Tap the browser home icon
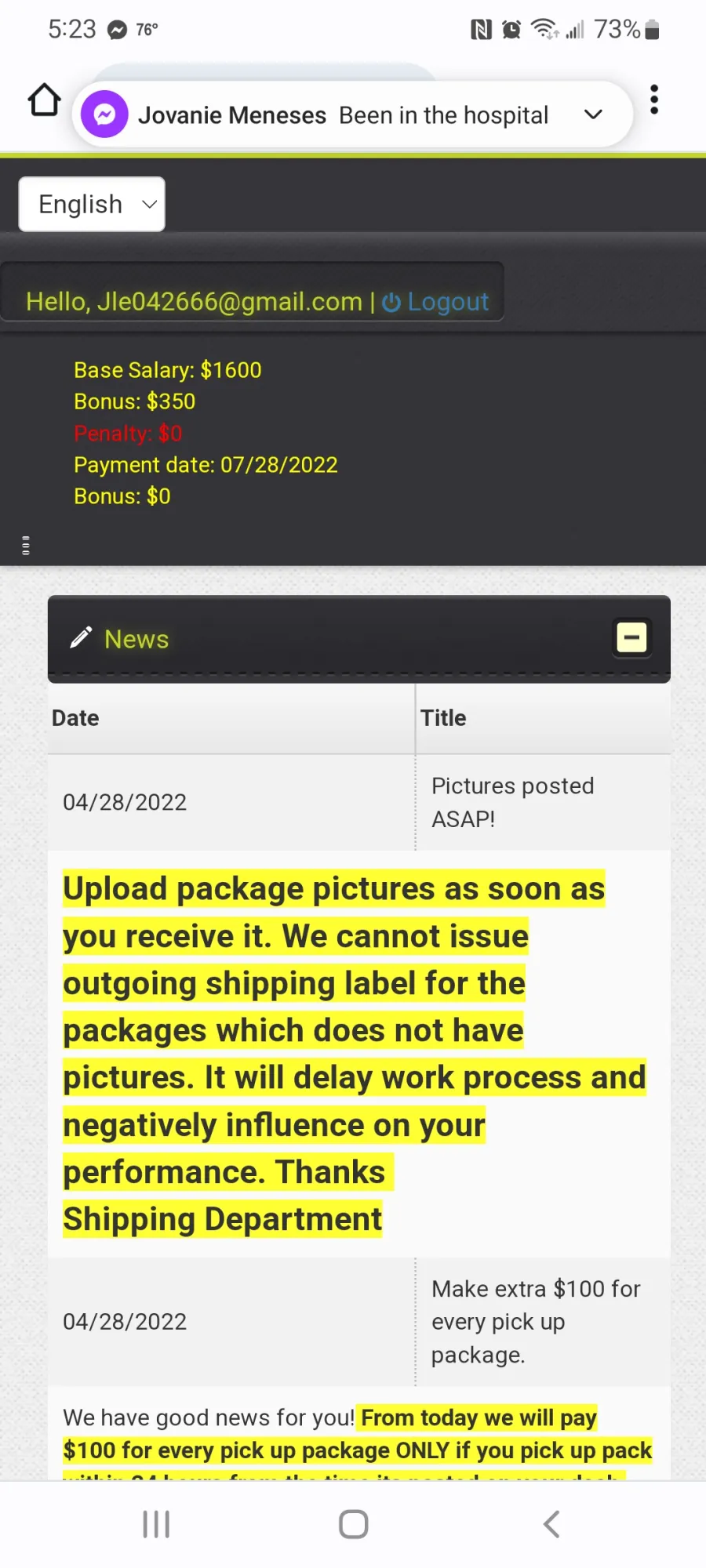This screenshot has width=706, height=1568. pyautogui.click(x=44, y=100)
